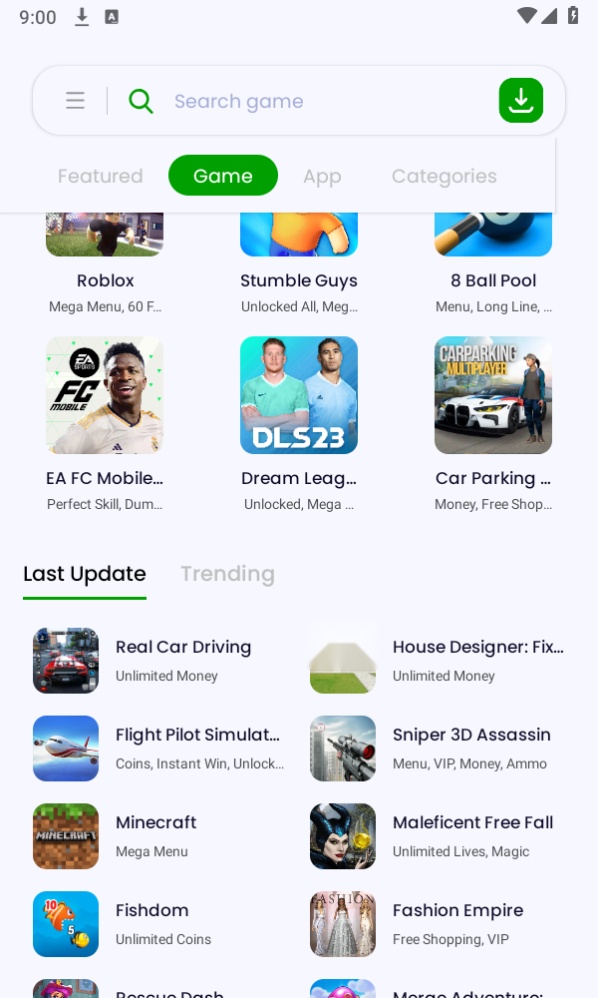Image resolution: width=598 pixels, height=998 pixels.
Task: Open EA FC Mobile game card
Action: pos(104,424)
